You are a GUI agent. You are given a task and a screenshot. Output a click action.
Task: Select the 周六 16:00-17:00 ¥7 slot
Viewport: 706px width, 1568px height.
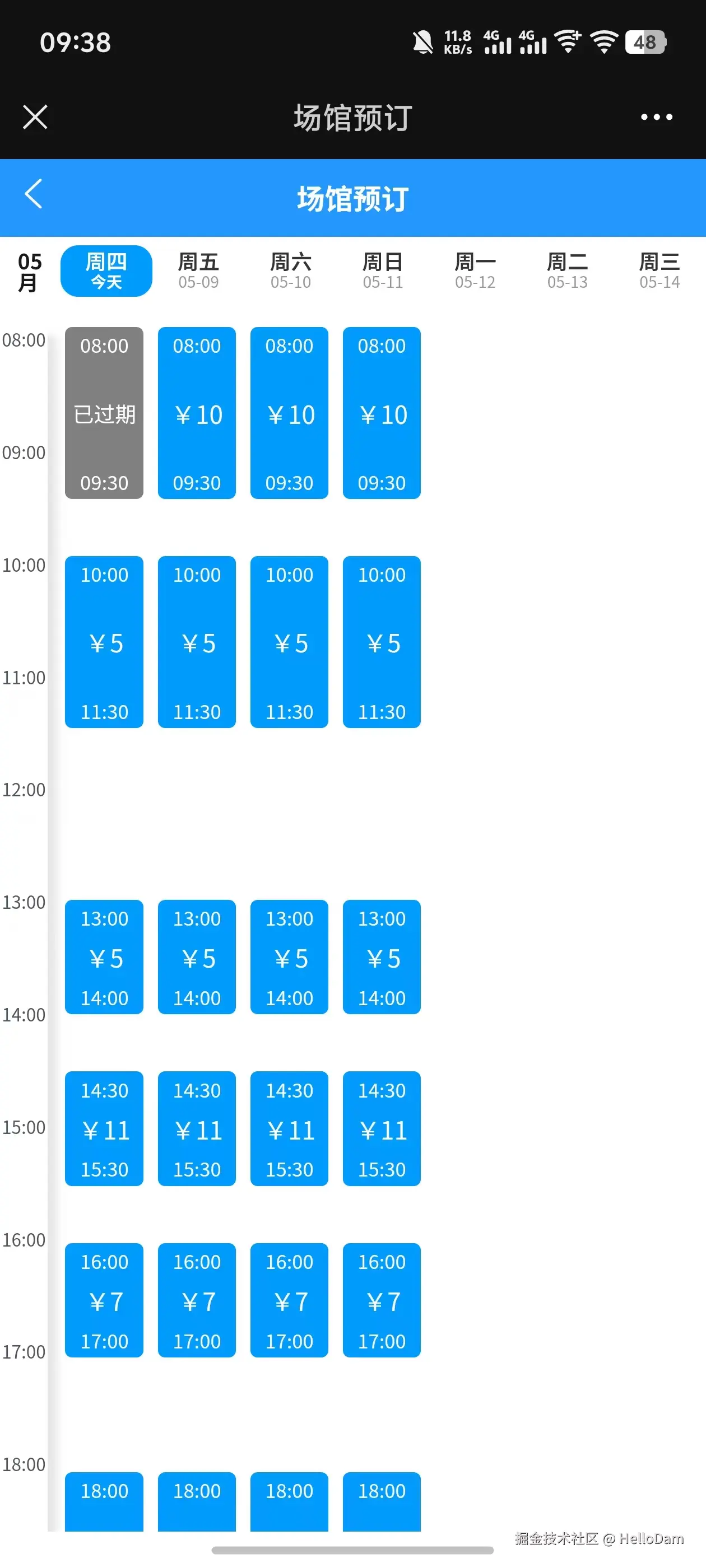click(289, 1300)
